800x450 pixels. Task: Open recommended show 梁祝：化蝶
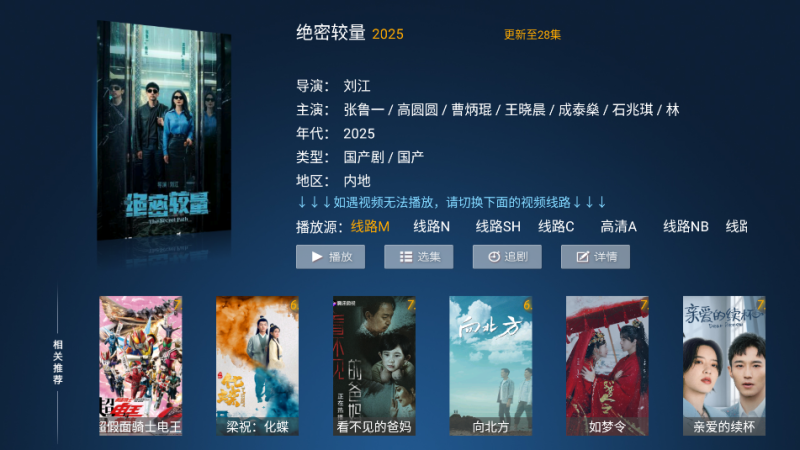(257, 367)
